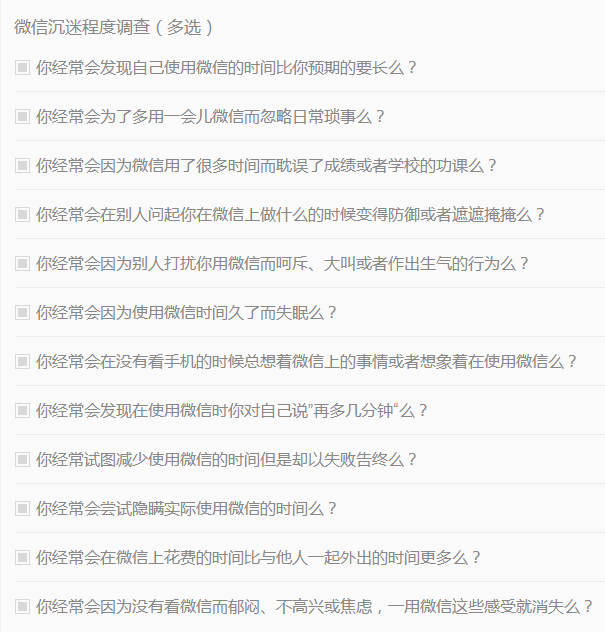Check the option about hiding actual usage time
Image resolution: width=605 pixels, height=632 pixels.
22,509
